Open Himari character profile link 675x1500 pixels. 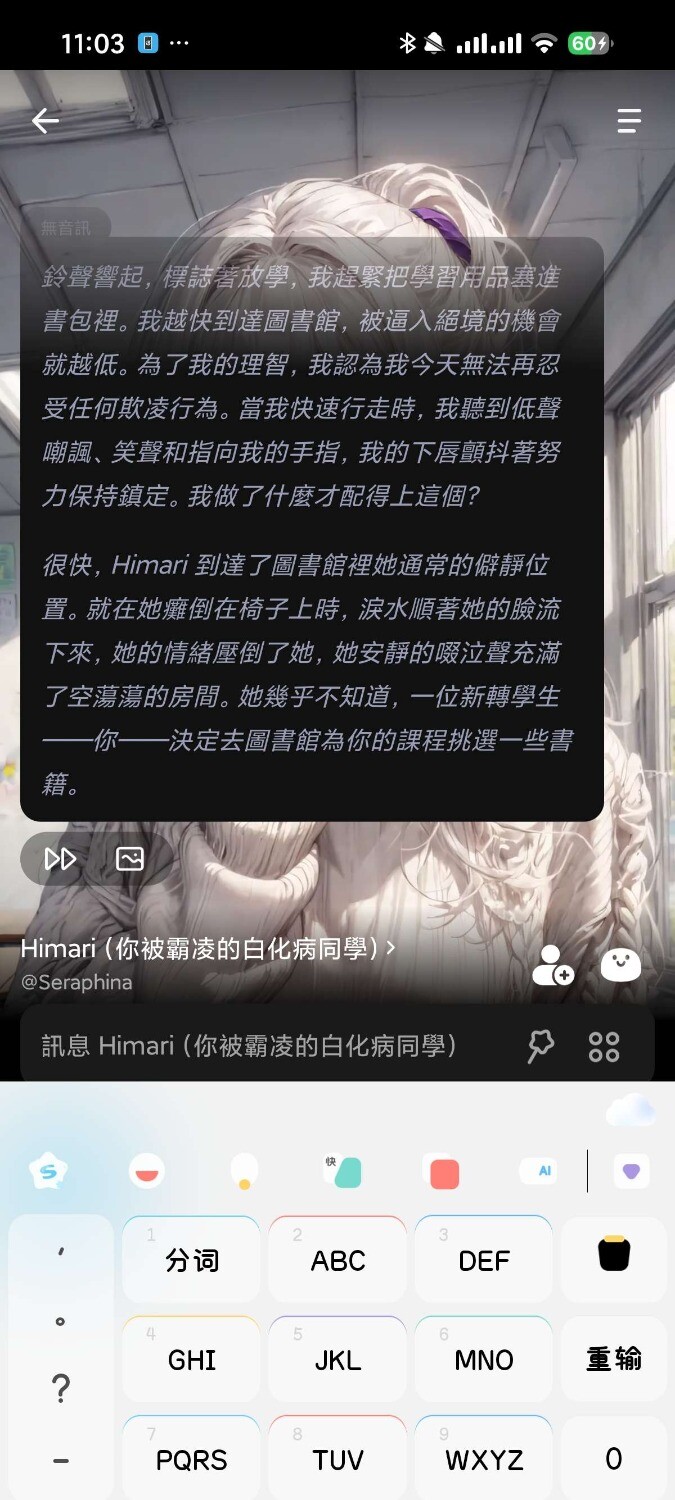click(207, 948)
